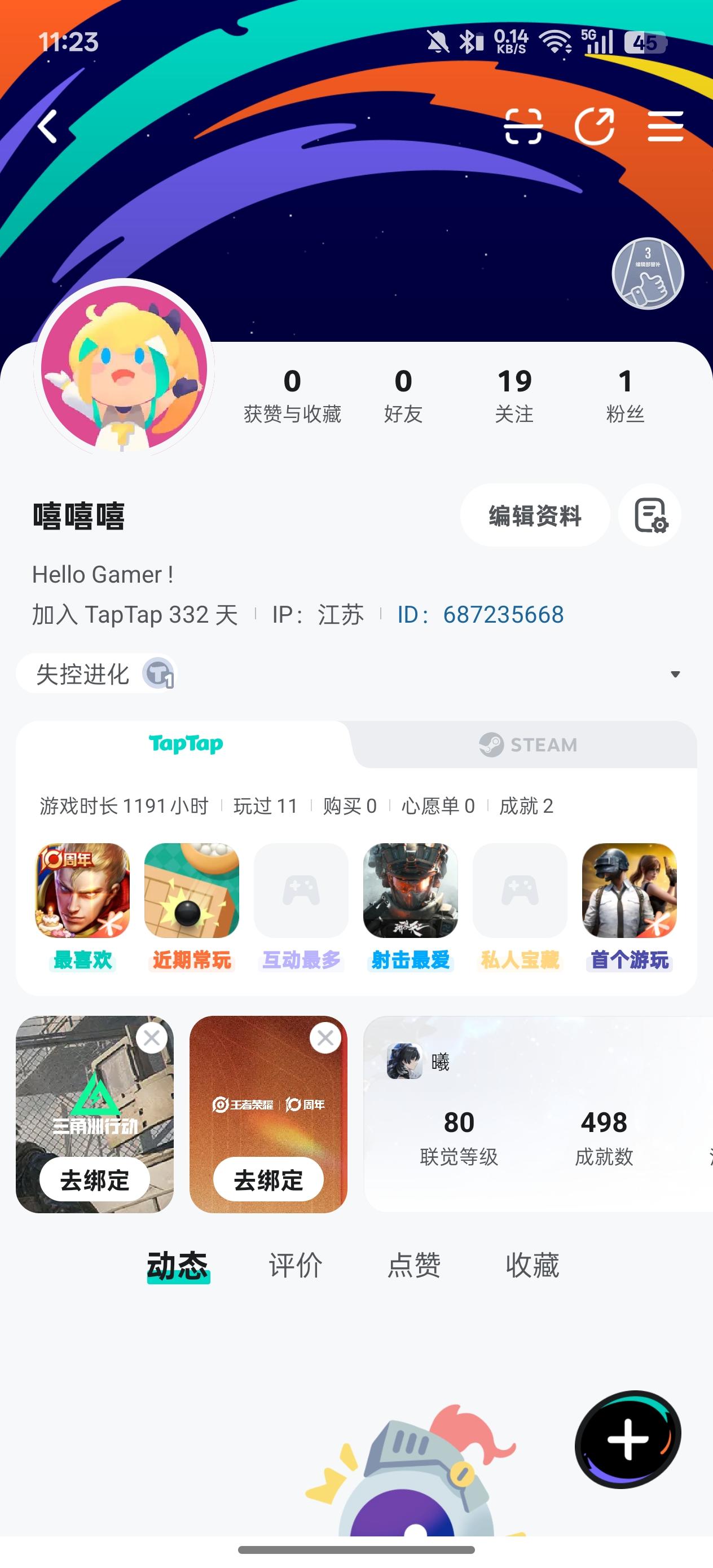Expand the 失控进化 dropdown

pos(676,674)
